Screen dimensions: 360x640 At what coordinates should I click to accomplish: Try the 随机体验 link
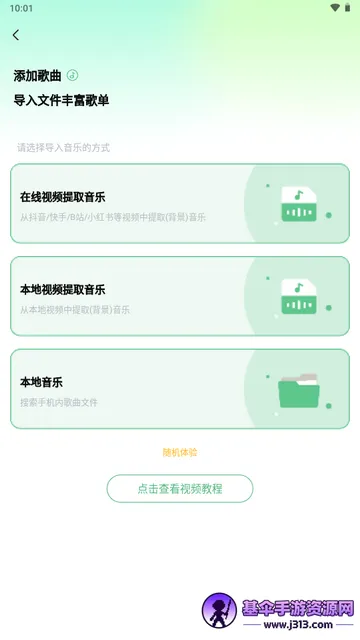coord(180,452)
